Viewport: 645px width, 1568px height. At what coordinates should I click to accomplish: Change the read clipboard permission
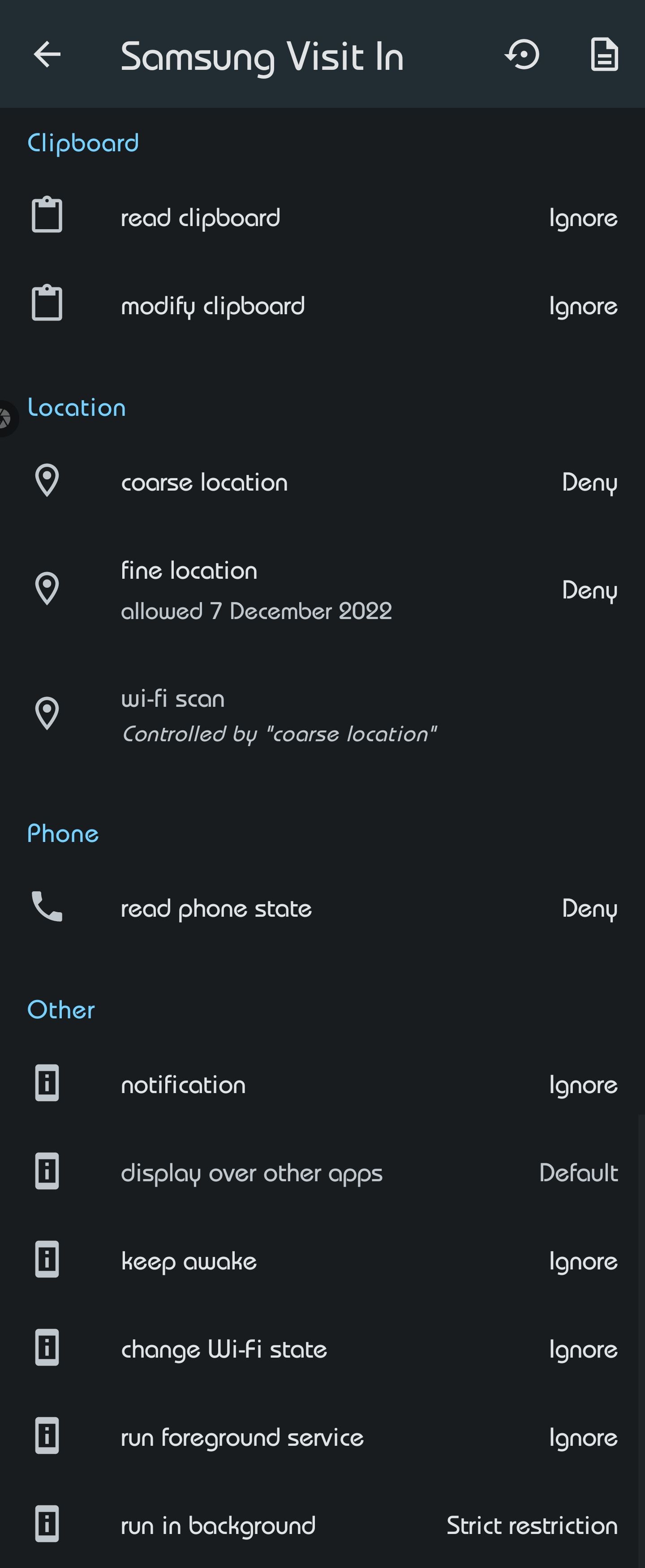click(x=322, y=217)
